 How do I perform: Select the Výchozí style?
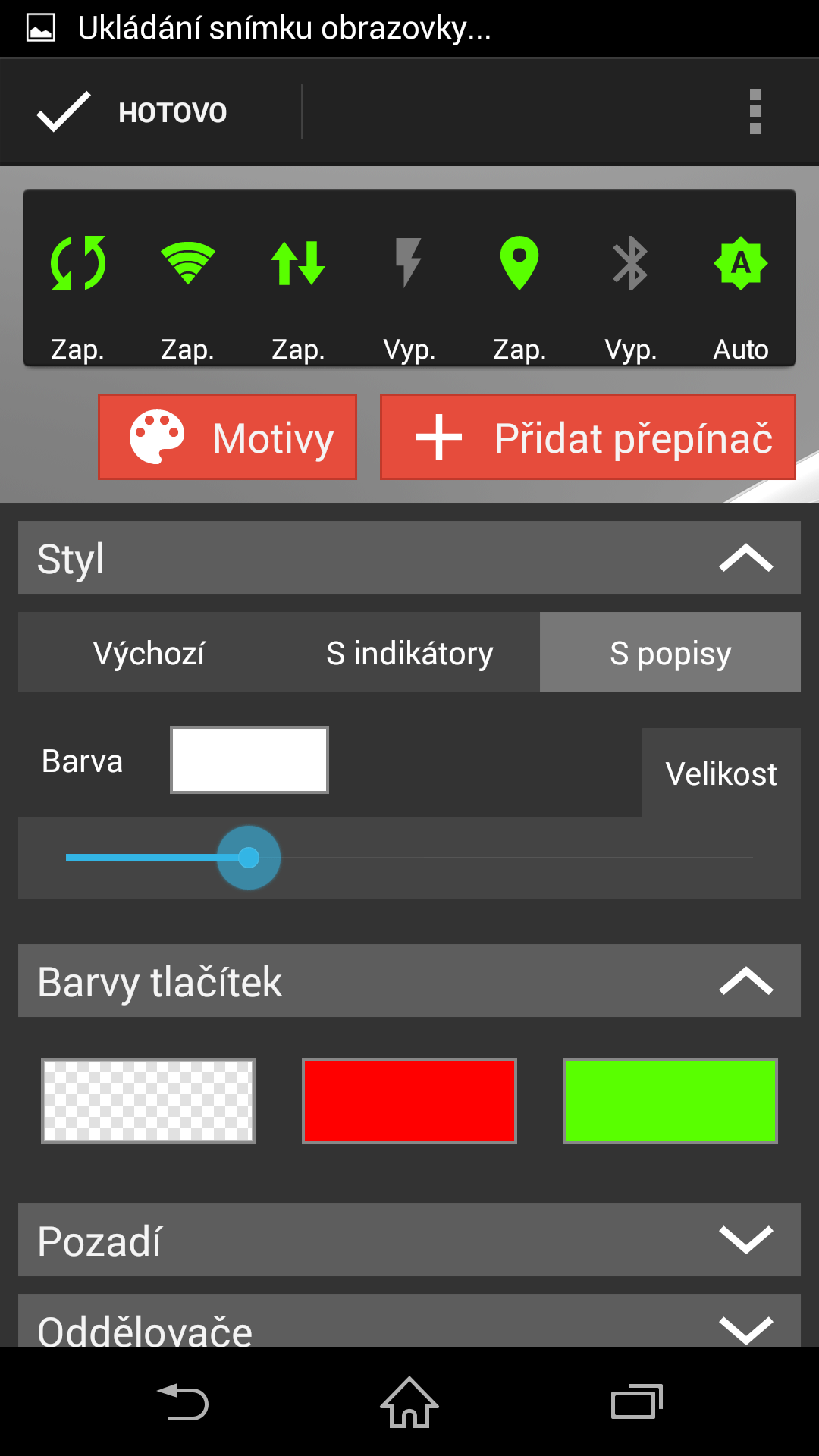[149, 652]
